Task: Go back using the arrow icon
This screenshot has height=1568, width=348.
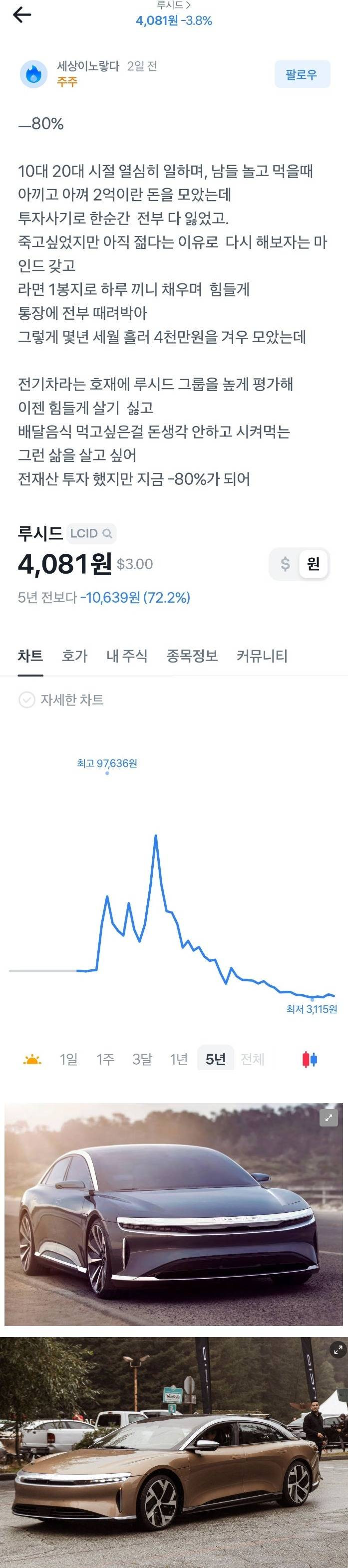Action: (22, 15)
